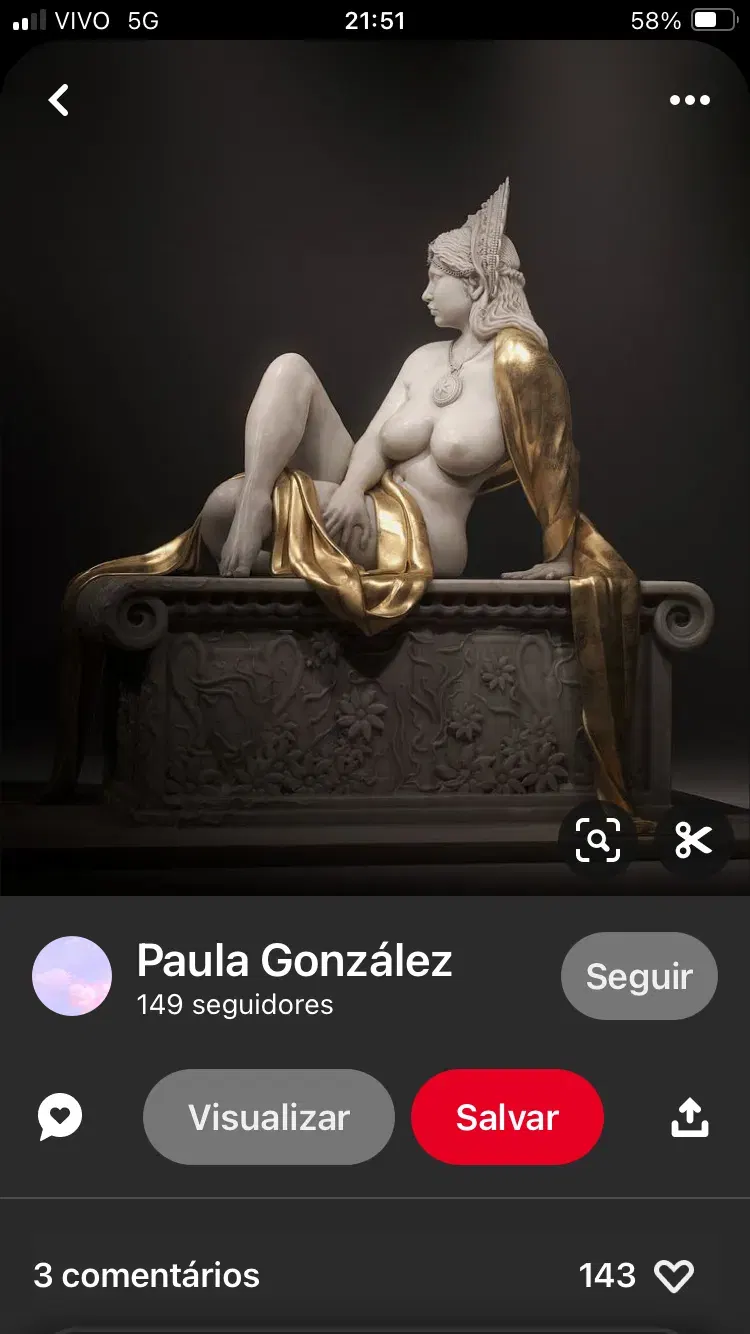Tap the heart speech bubble icon
The width and height of the screenshot is (750, 1334).
pos(60,1117)
